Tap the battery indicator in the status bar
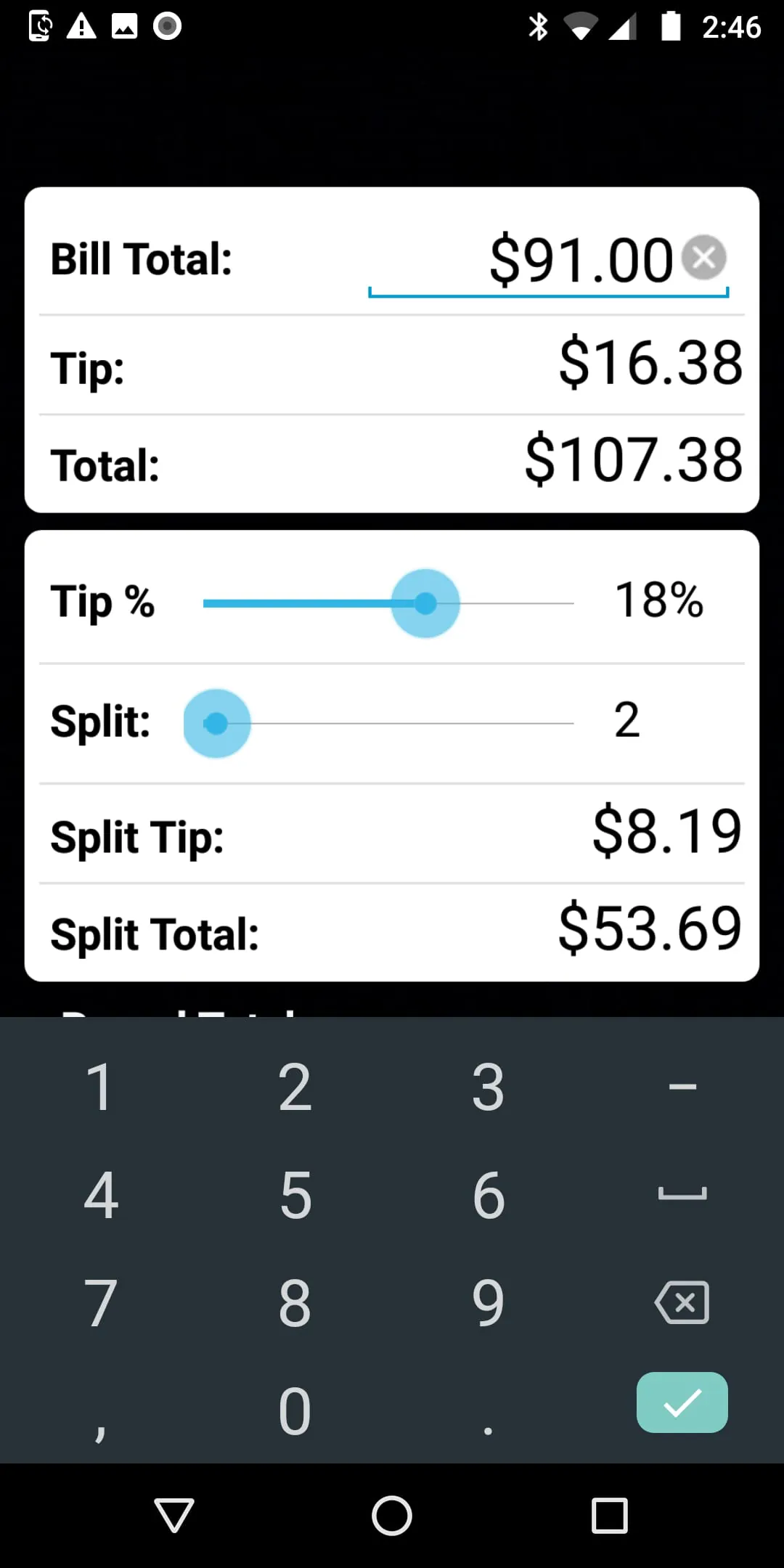The image size is (784, 1568). (x=669, y=27)
